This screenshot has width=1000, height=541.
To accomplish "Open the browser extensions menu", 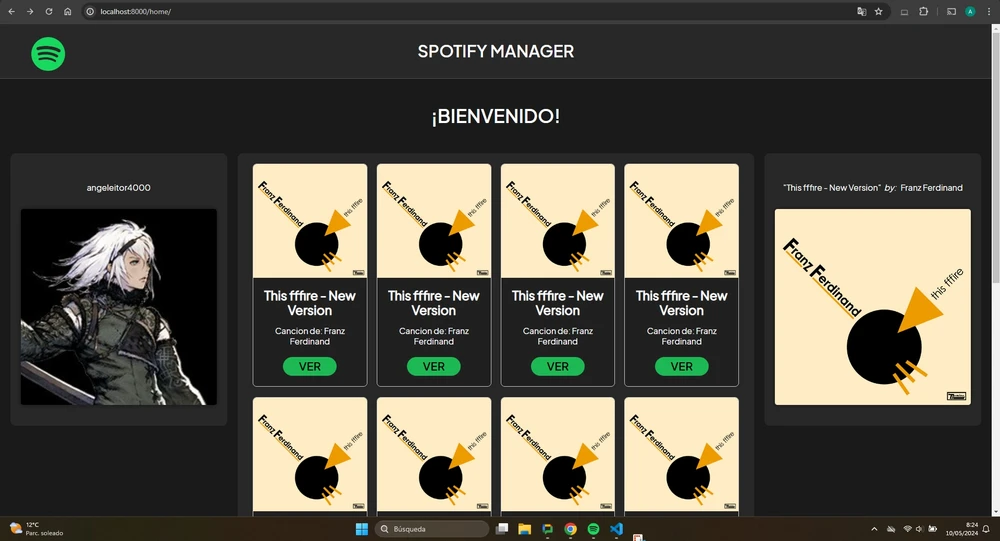I will coord(923,11).
